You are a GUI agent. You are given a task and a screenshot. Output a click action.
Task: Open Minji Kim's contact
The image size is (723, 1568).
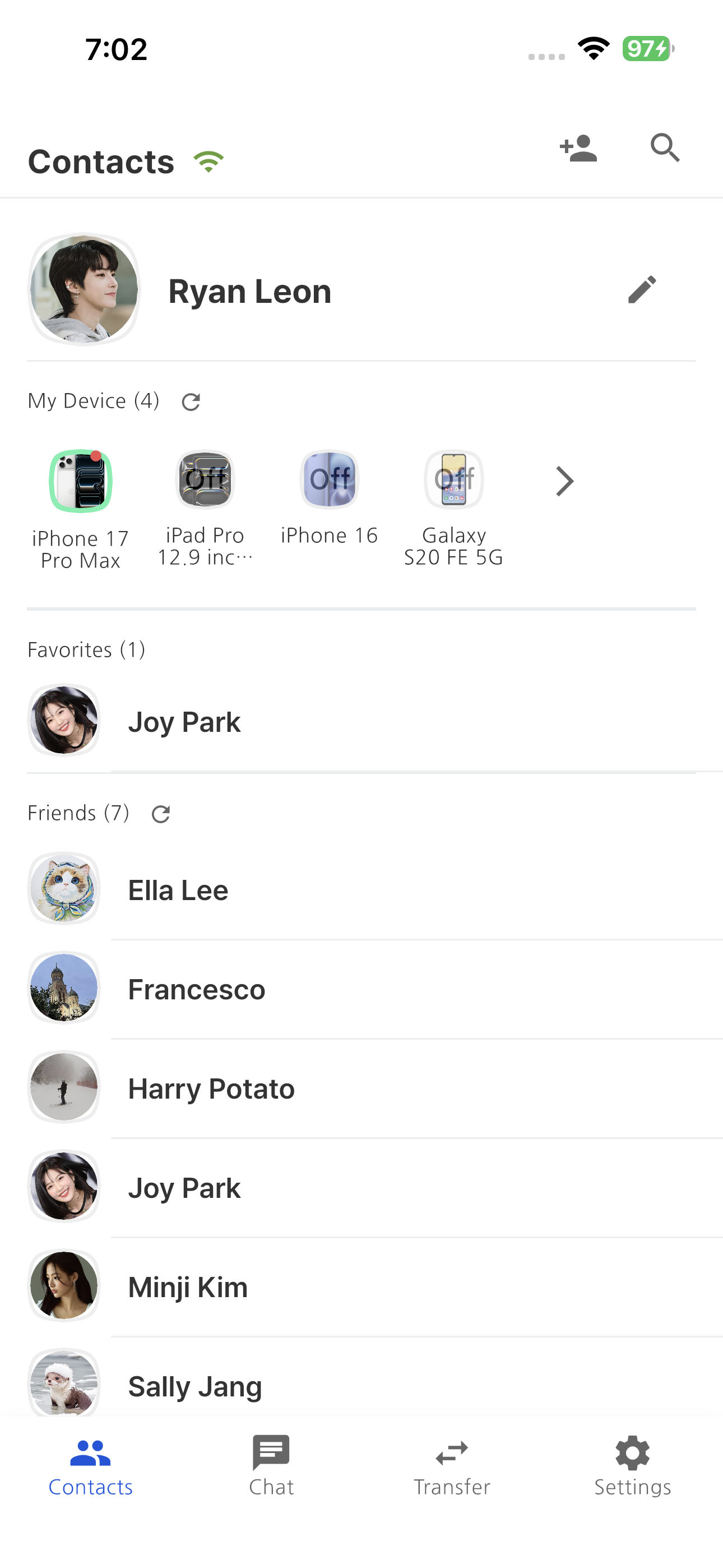click(188, 1287)
